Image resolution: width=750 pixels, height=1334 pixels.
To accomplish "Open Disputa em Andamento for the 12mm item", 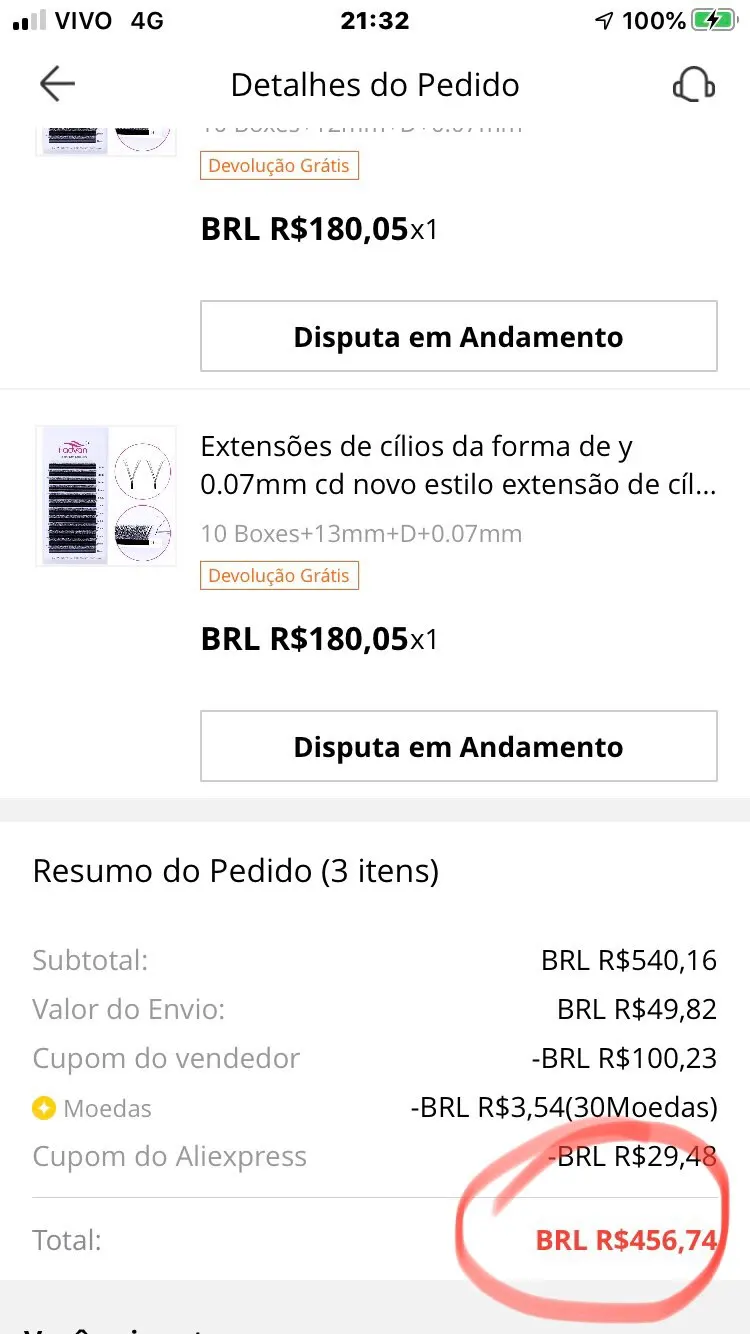I will click(x=458, y=337).
